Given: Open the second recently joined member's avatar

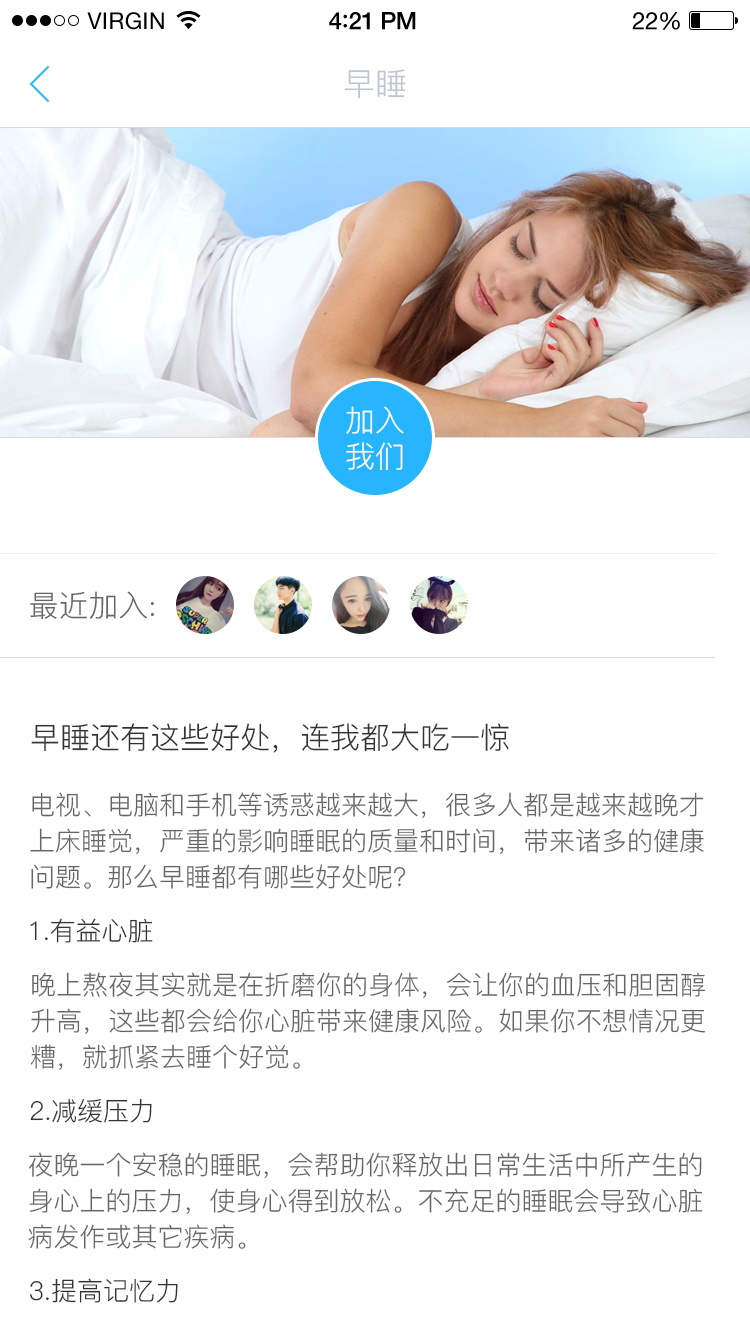Looking at the screenshot, I should pyautogui.click(x=283, y=605).
